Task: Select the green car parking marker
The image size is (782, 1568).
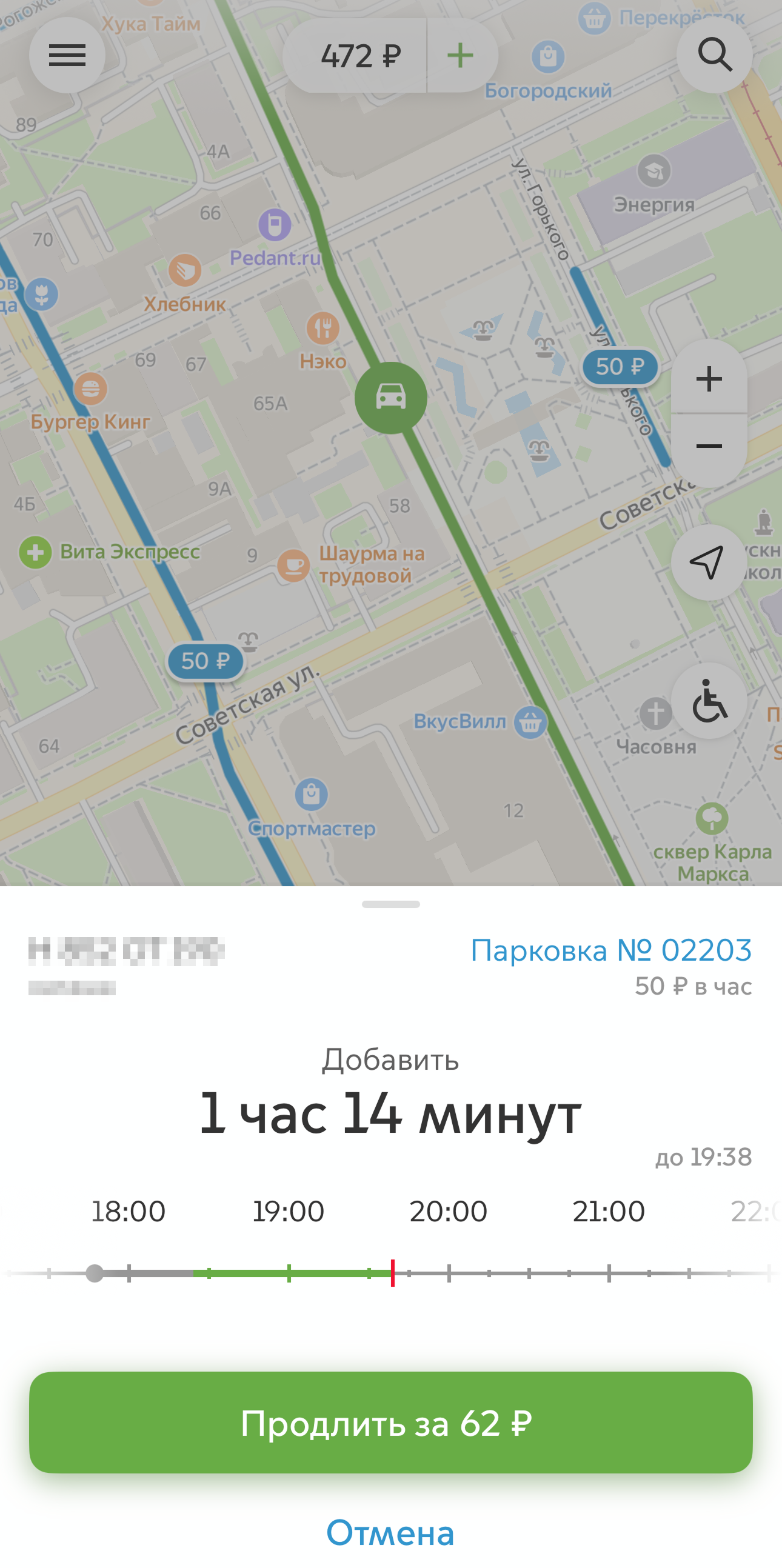Action: pos(390,398)
